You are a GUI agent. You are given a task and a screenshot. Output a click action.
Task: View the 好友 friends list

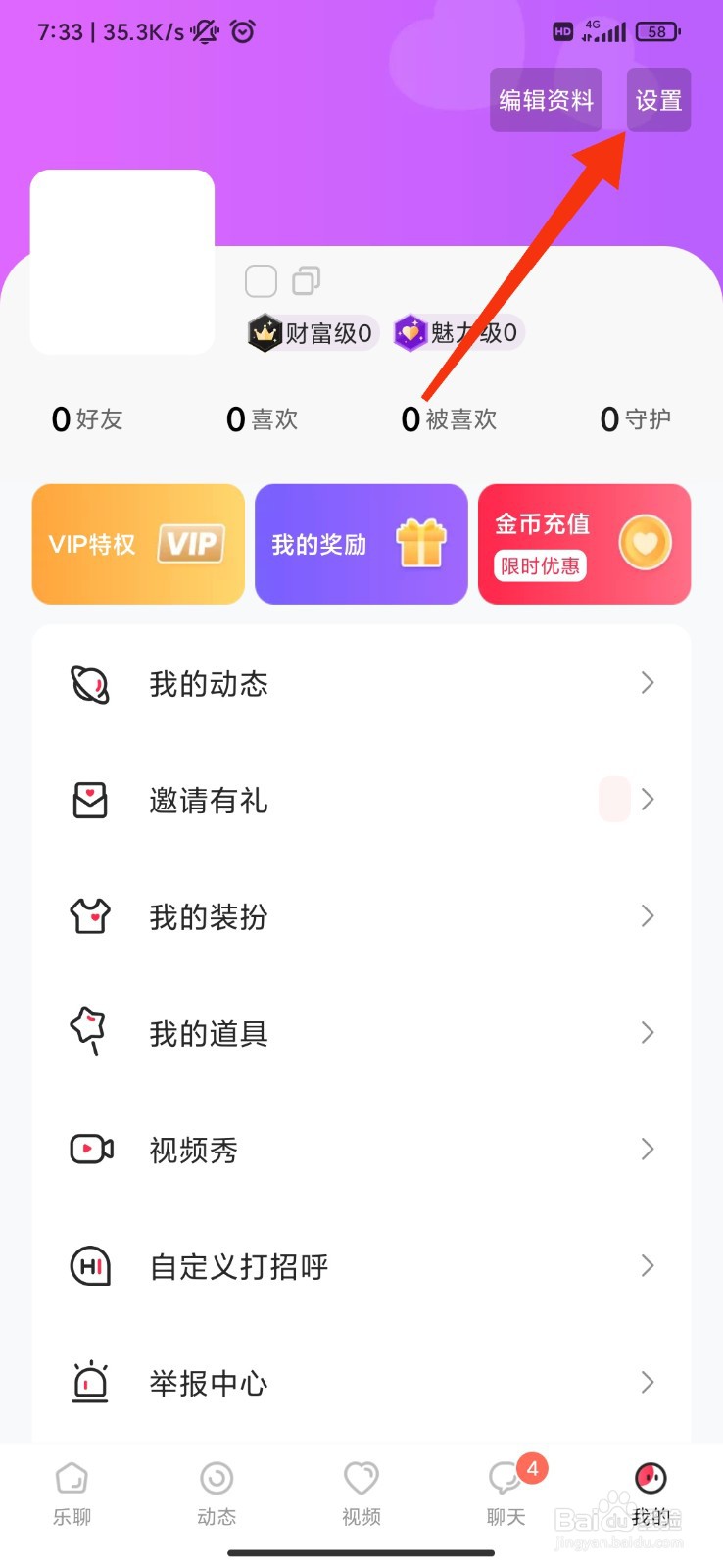pyautogui.click(x=87, y=419)
